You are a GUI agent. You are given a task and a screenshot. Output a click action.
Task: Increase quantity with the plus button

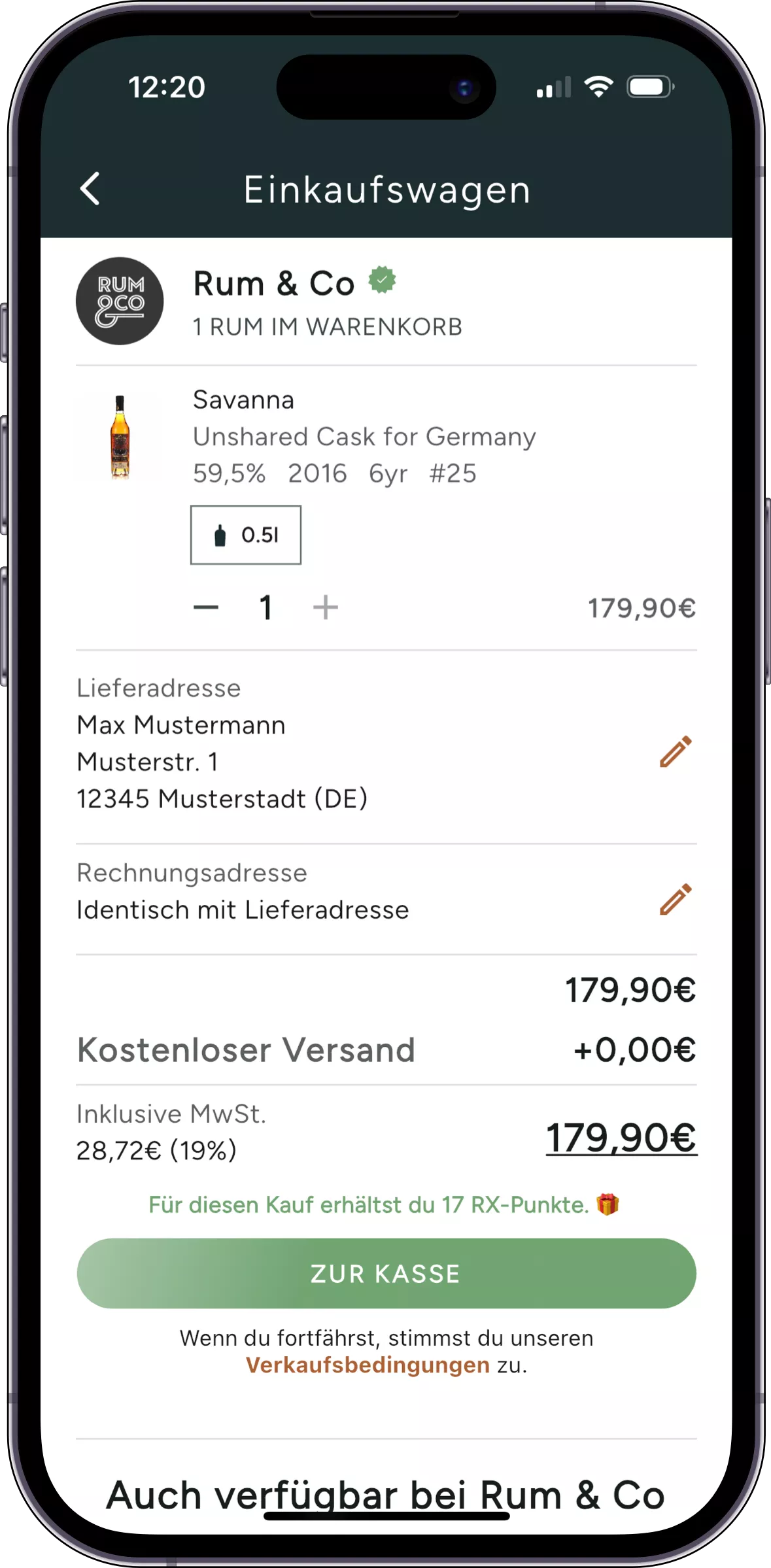pyautogui.click(x=325, y=607)
